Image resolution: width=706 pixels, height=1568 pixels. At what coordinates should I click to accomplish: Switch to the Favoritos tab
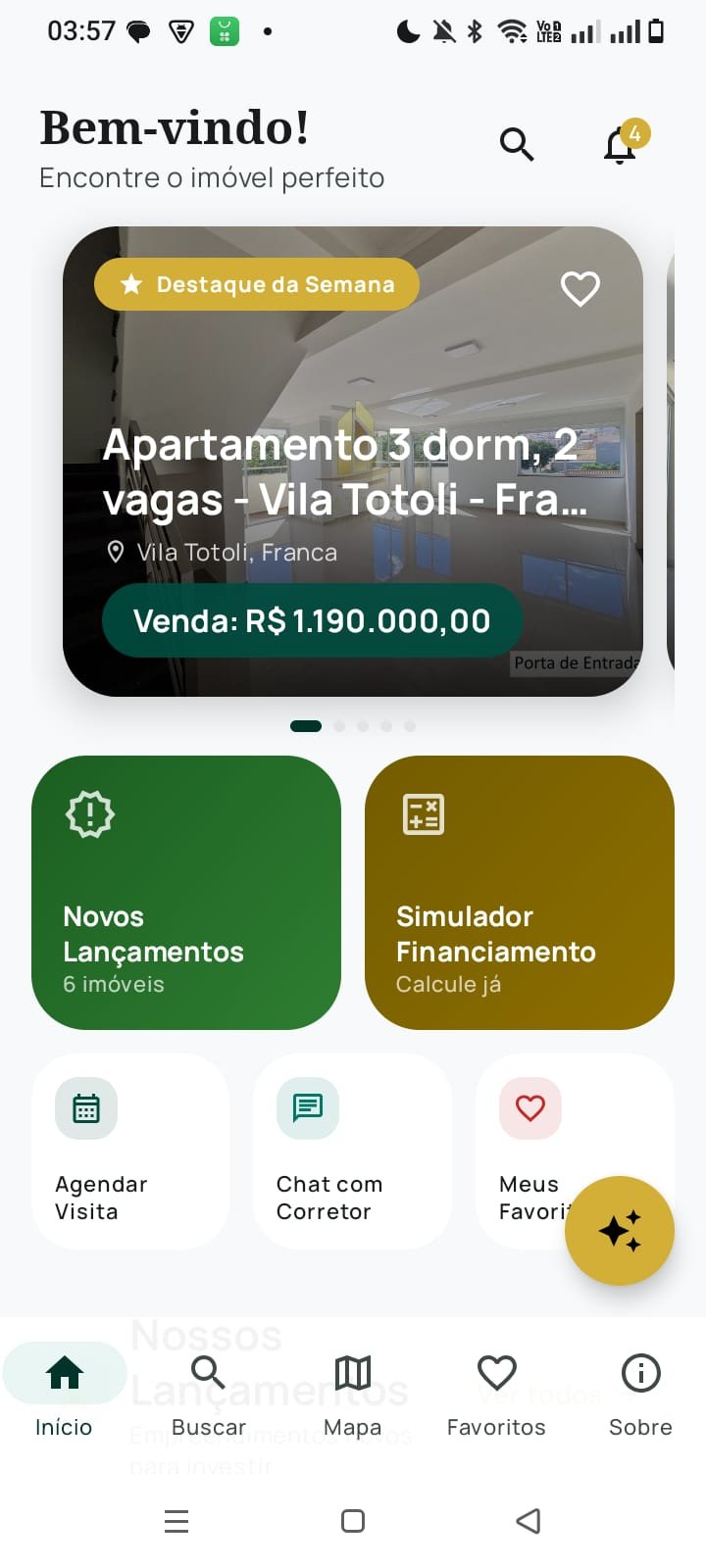(x=496, y=1390)
